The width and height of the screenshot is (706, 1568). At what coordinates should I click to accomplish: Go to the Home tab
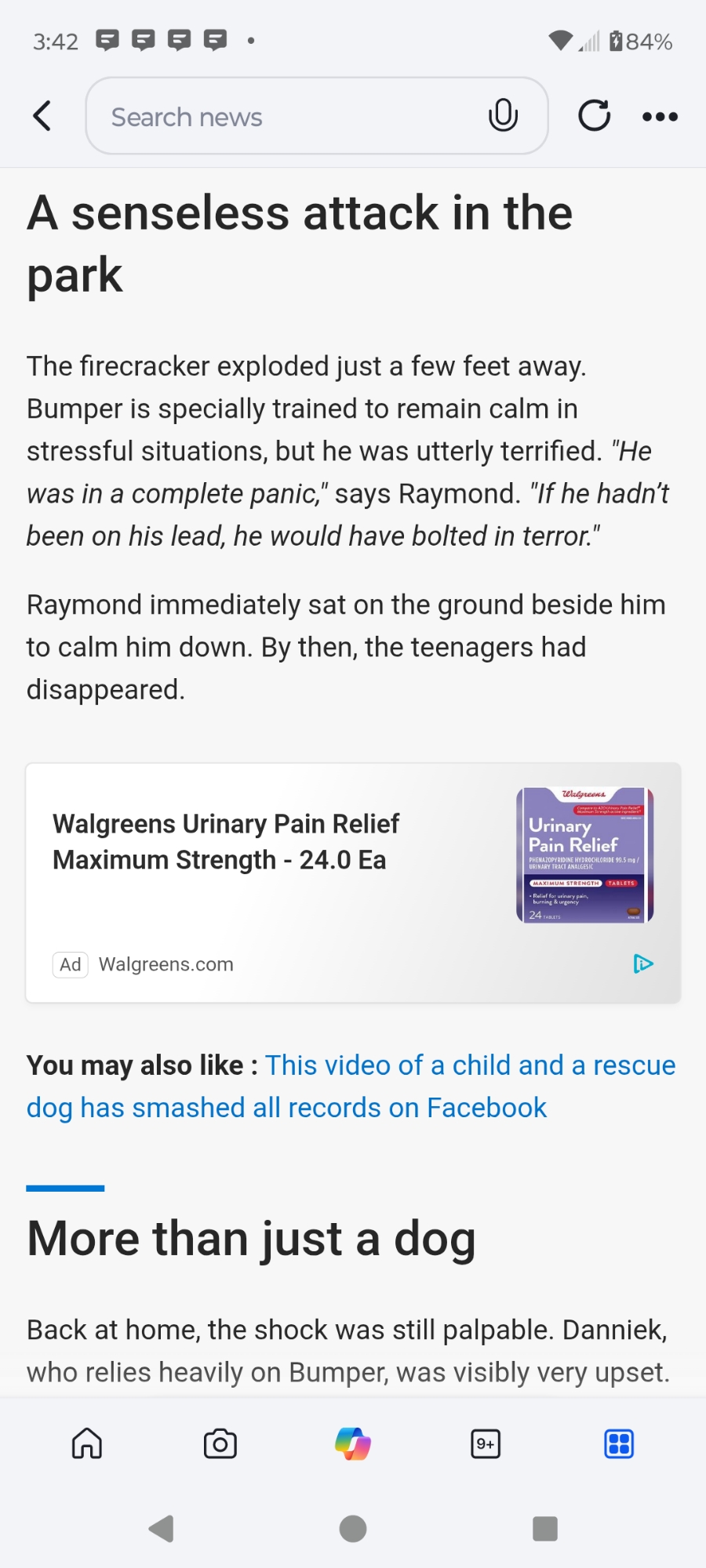click(x=87, y=1443)
